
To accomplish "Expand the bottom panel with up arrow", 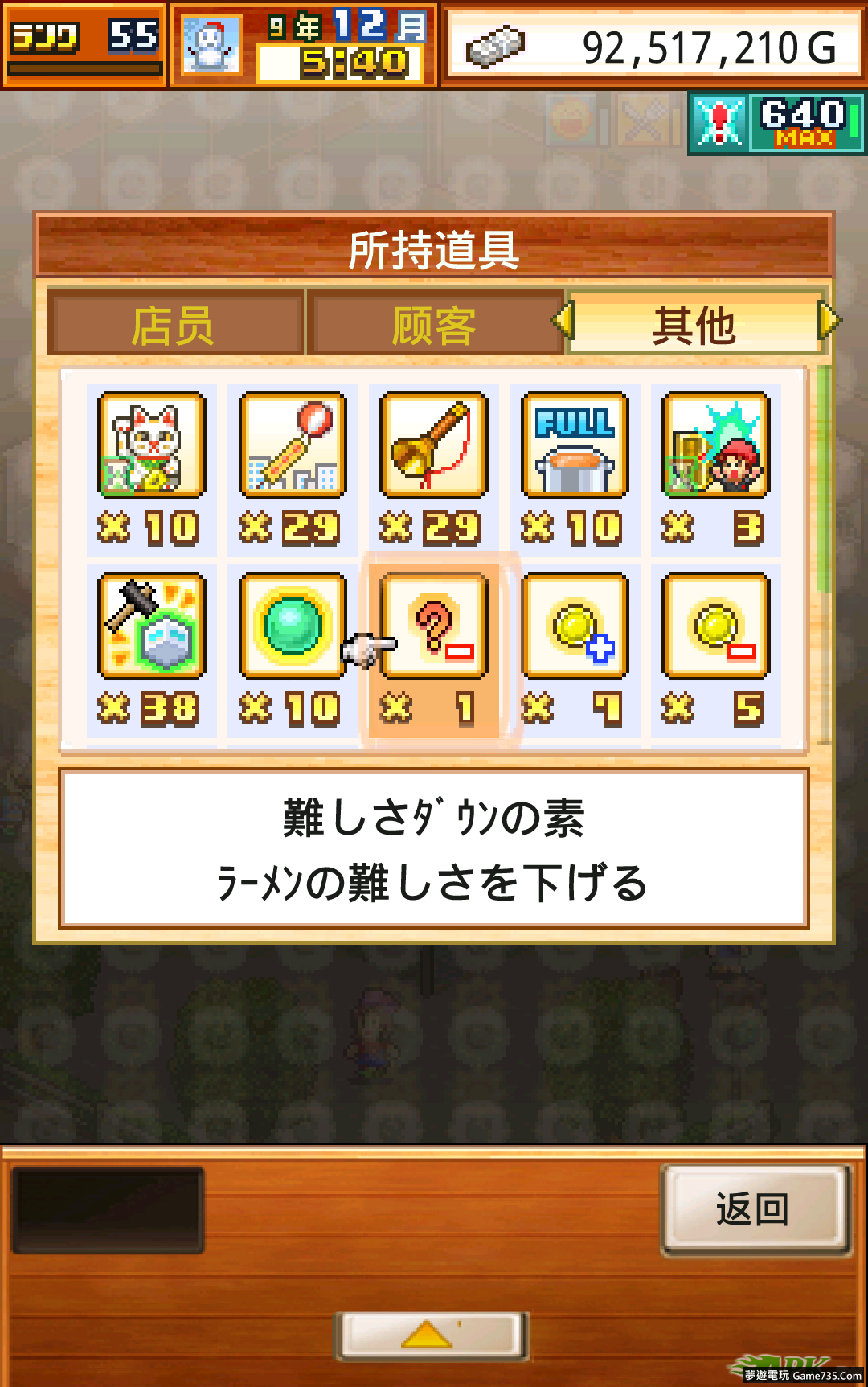I will point(431,1336).
